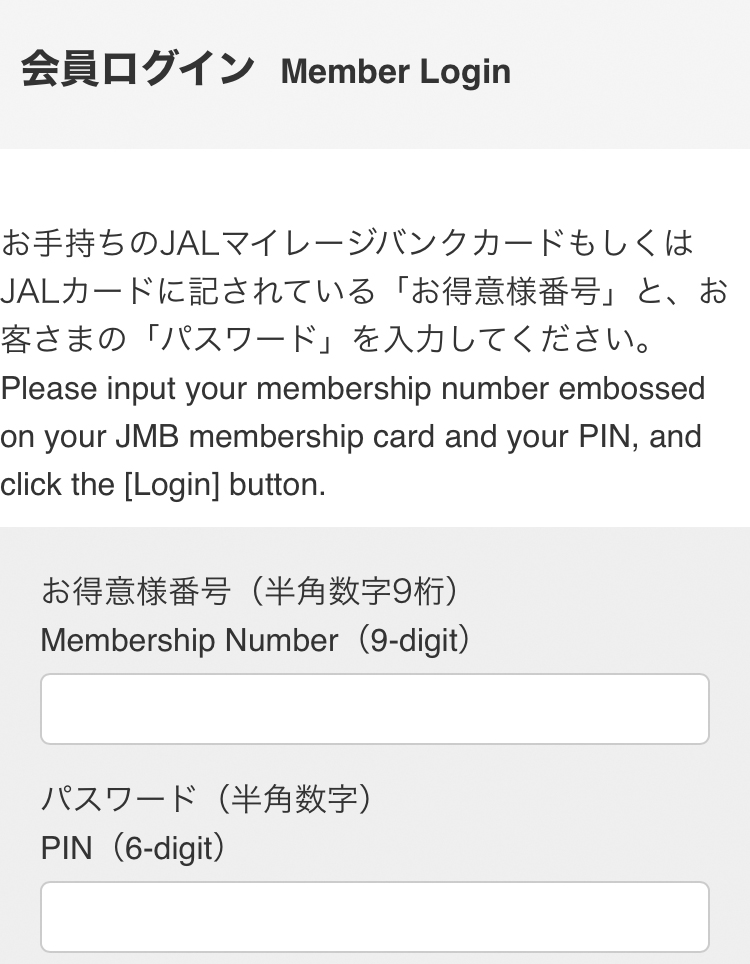Click the 会員ログイン page heading

[135, 68]
